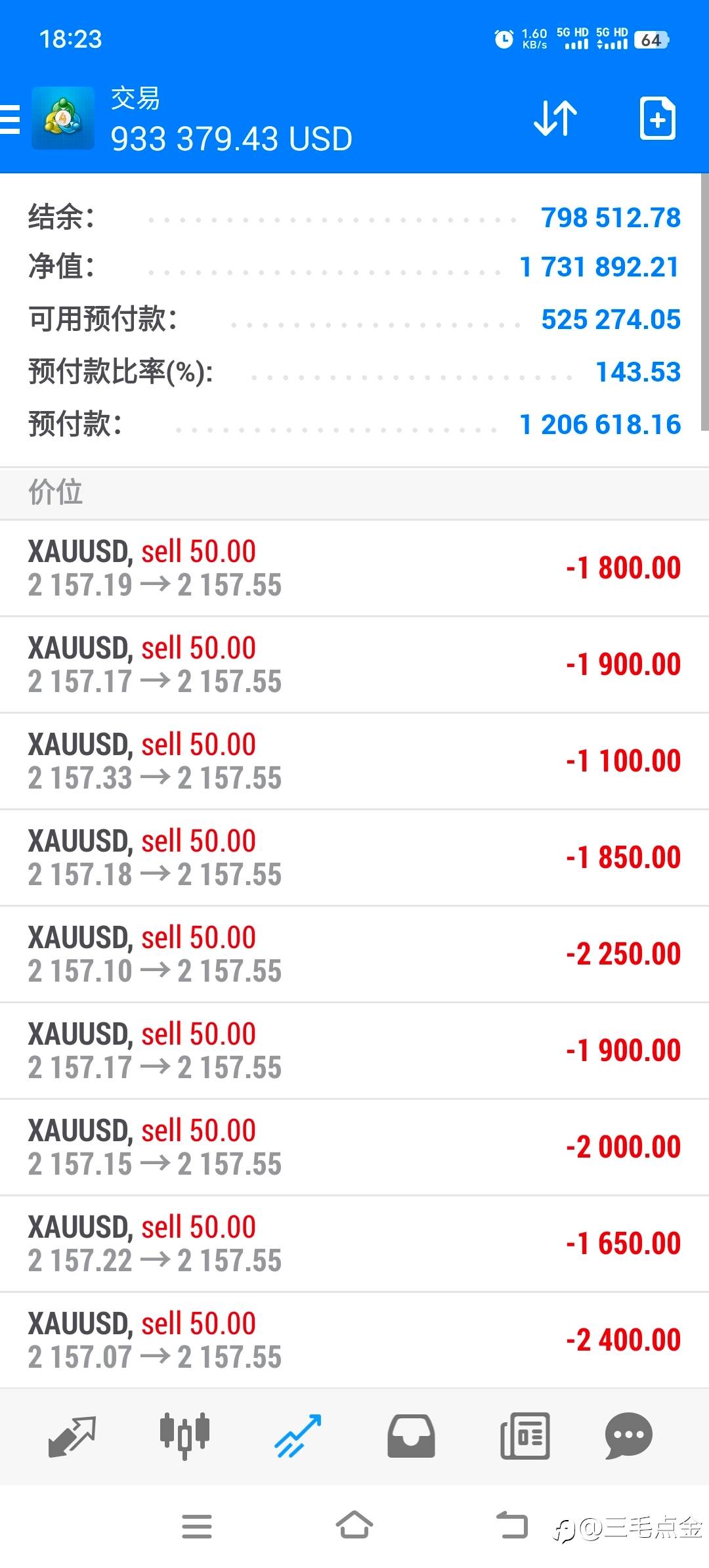Open the position with -2 400.00 loss
The height and width of the screenshot is (1568, 709).
tap(354, 1340)
